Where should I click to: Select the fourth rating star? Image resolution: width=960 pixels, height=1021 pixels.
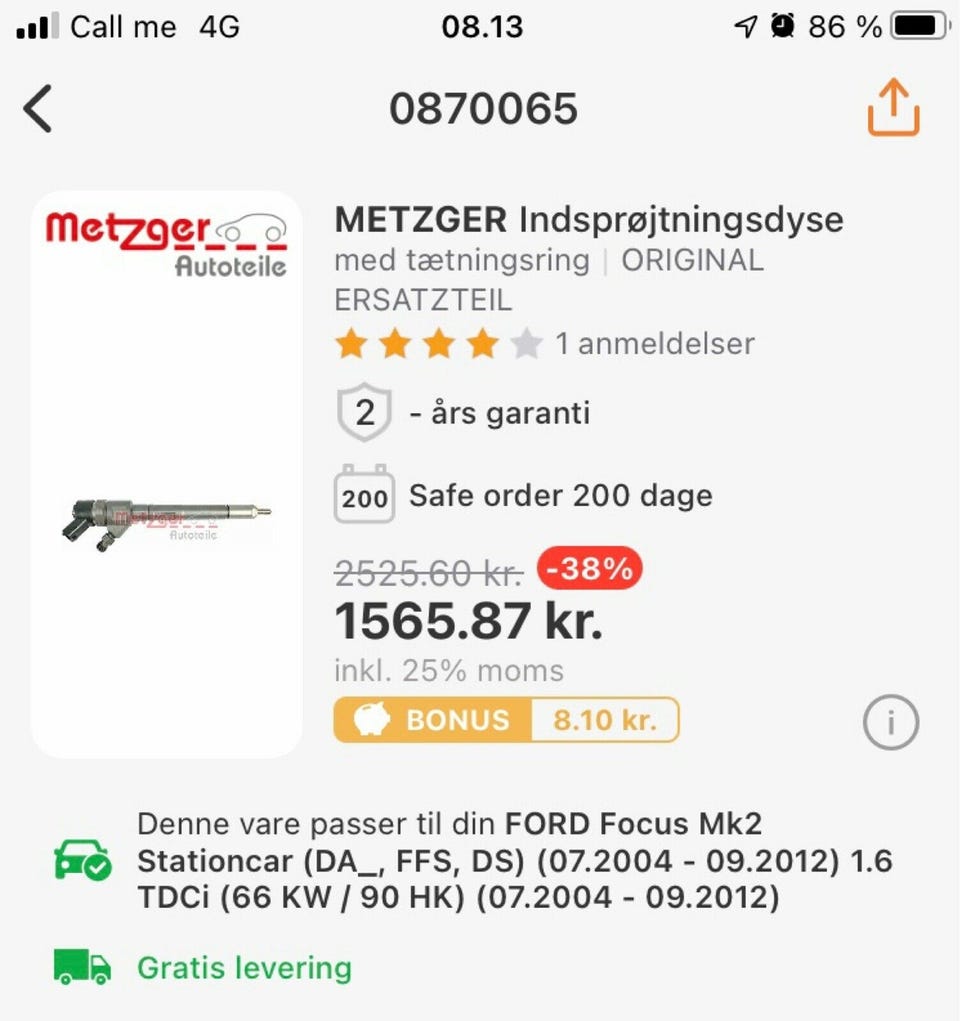(483, 343)
